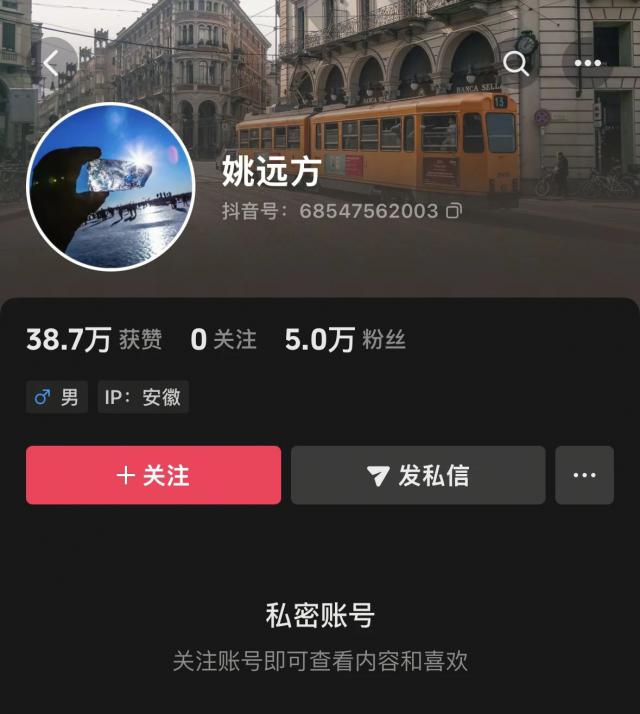
Task: Open search from the magnifier icon
Action: pos(516,64)
